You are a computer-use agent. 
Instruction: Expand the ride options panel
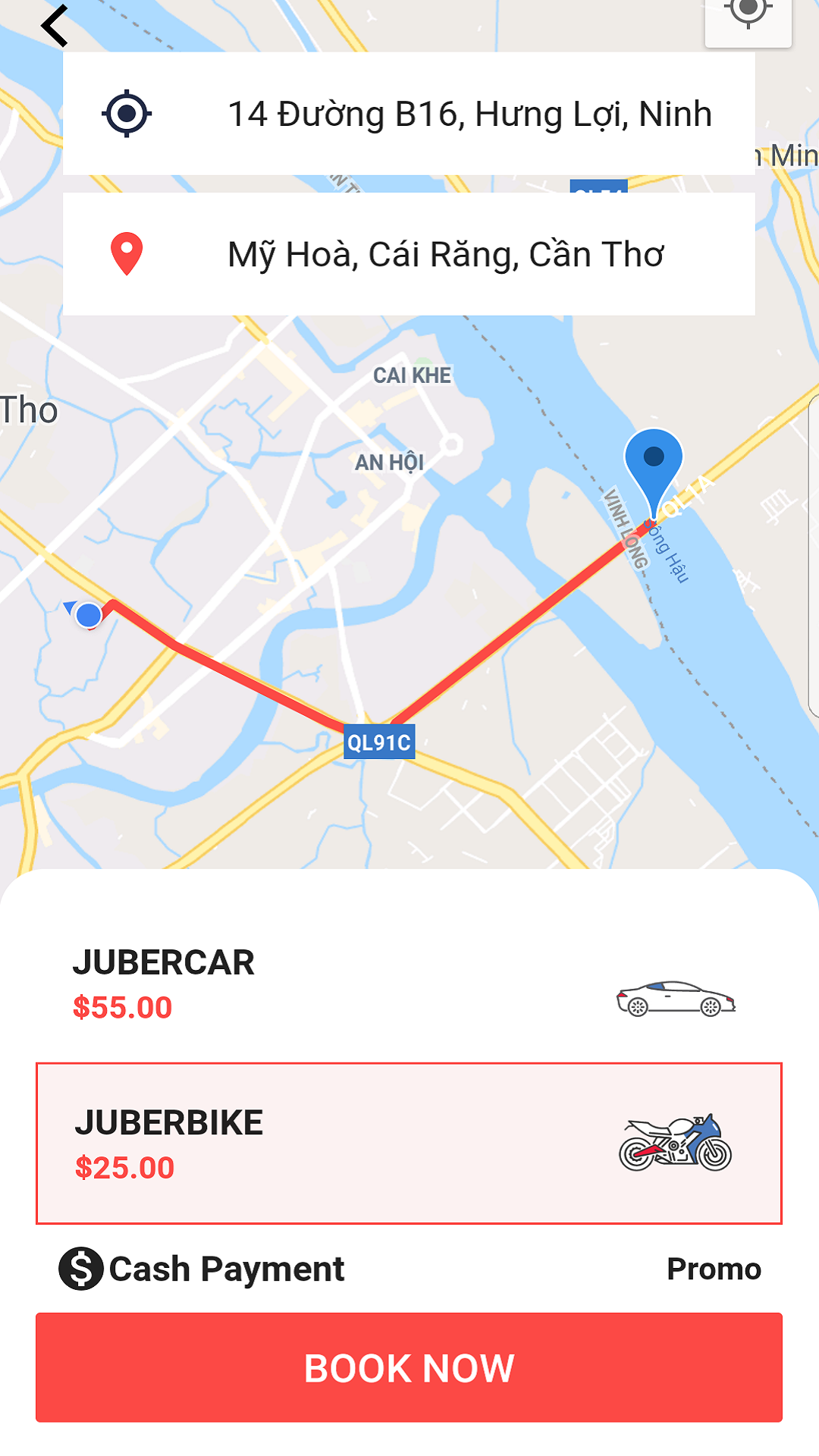[409, 895]
